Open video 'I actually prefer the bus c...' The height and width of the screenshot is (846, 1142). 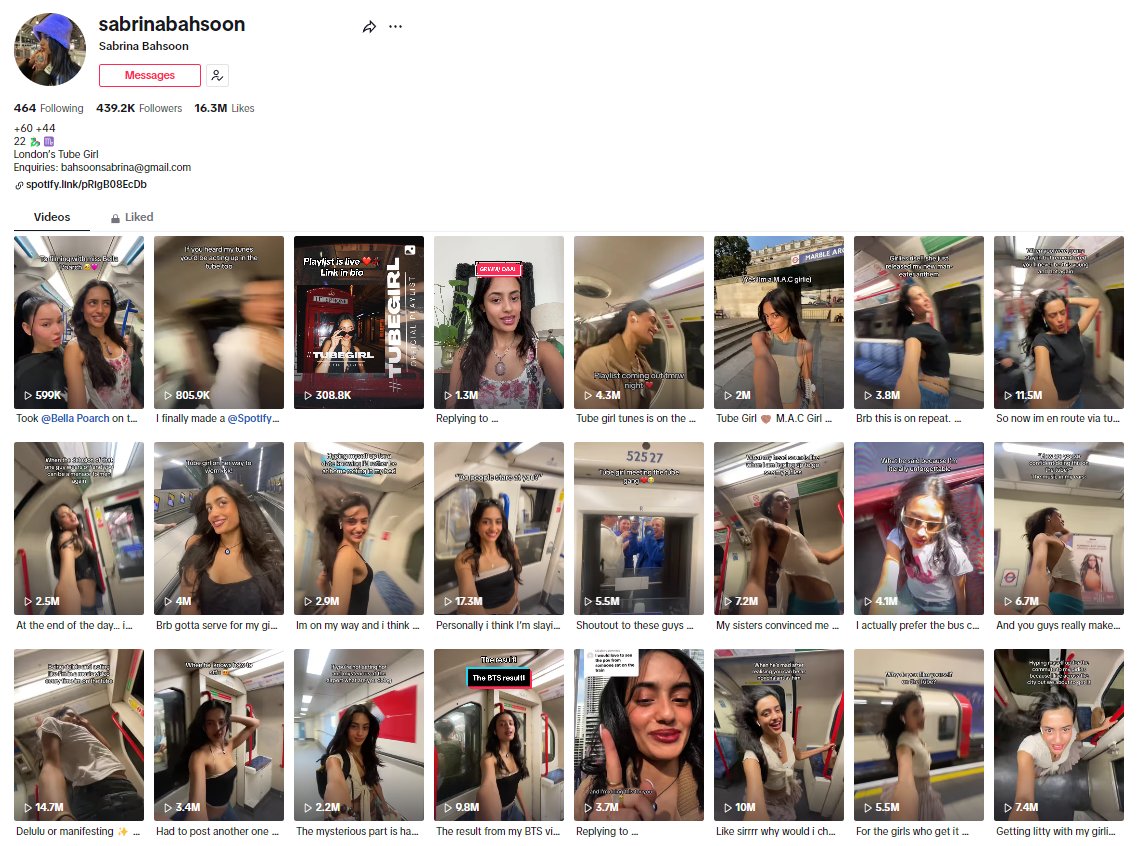tap(919, 528)
